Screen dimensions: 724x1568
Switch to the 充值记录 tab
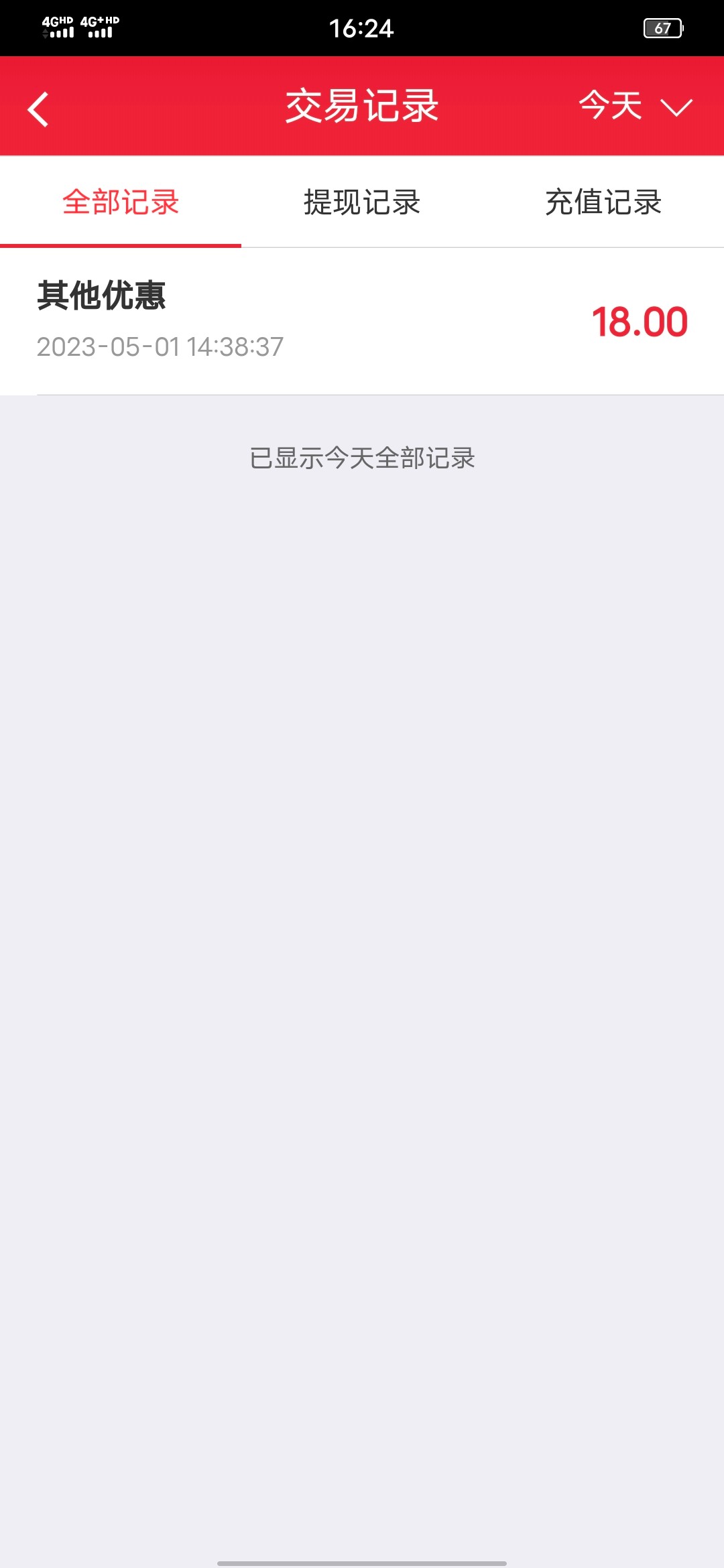(x=603, y=202)
